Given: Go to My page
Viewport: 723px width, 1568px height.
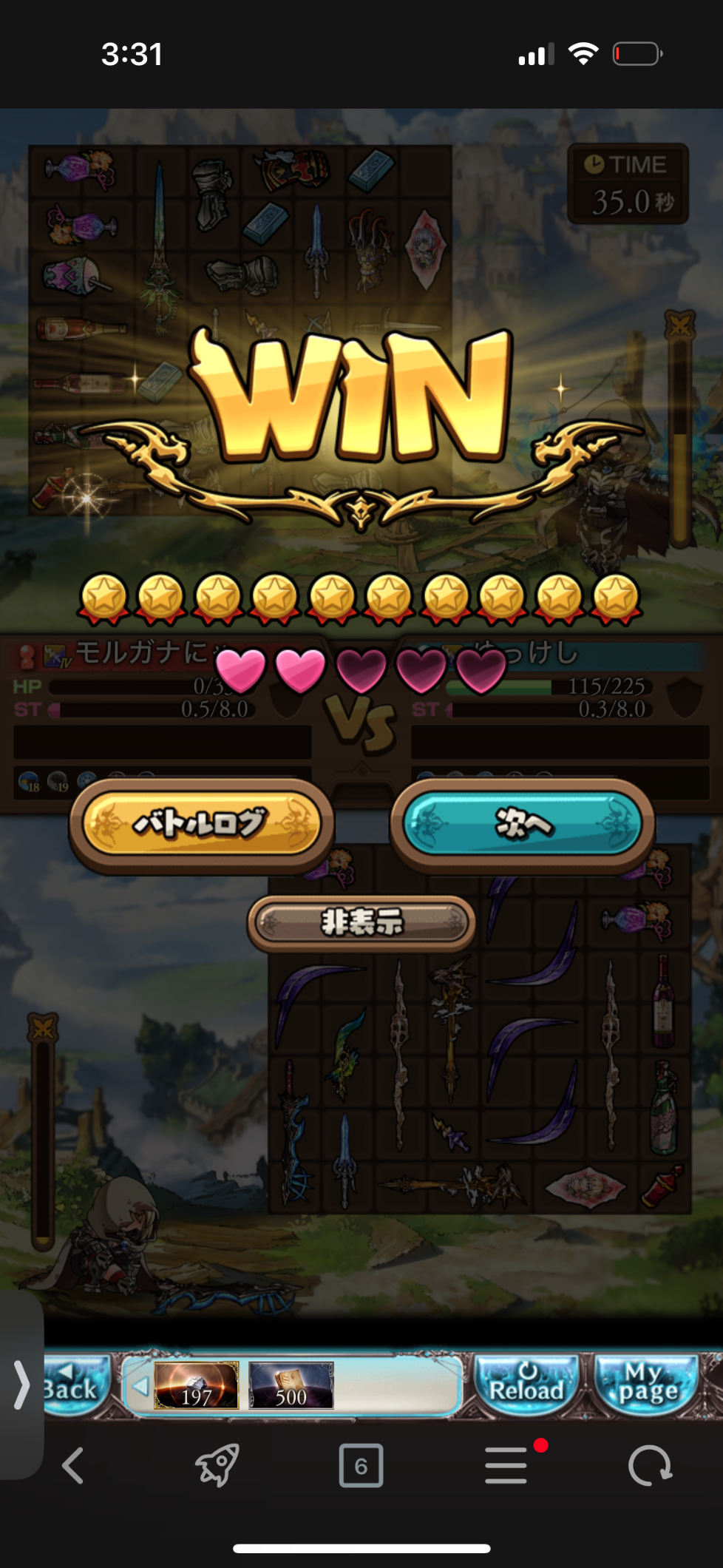Looking at the screenshot, I should coord(648,1385).
